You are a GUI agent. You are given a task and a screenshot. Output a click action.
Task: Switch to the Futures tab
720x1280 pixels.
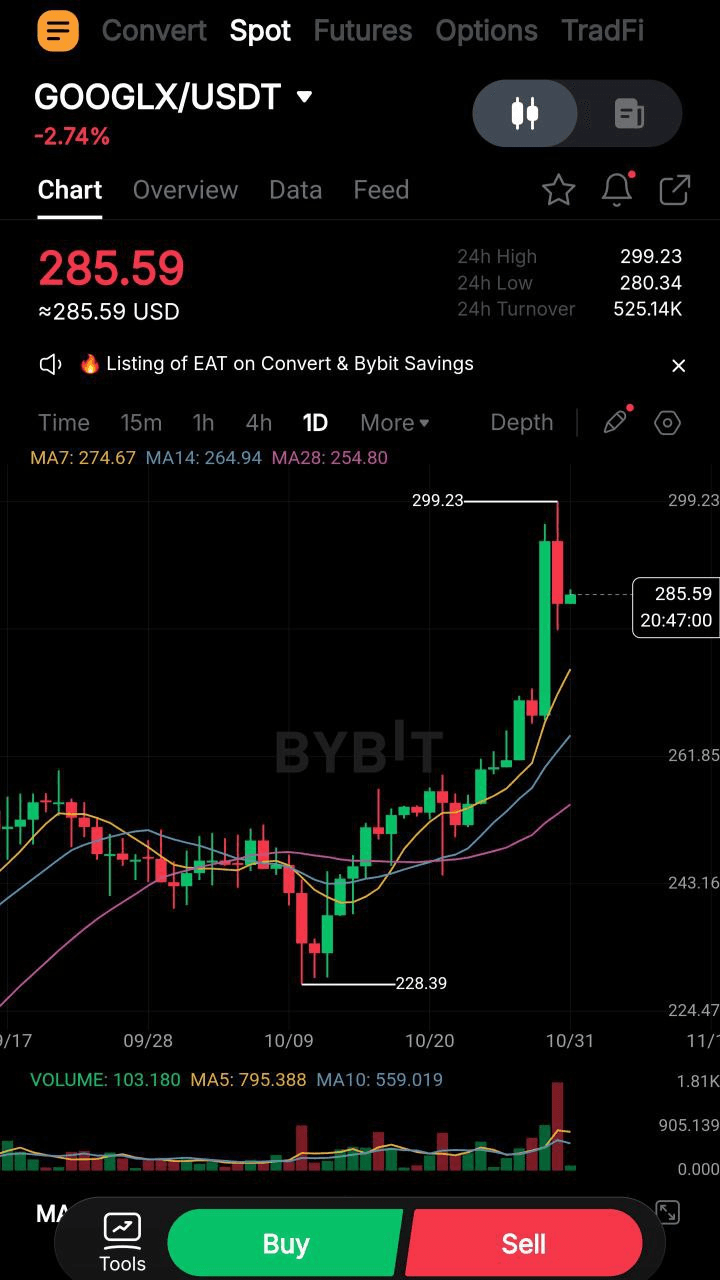coord(362,31)
